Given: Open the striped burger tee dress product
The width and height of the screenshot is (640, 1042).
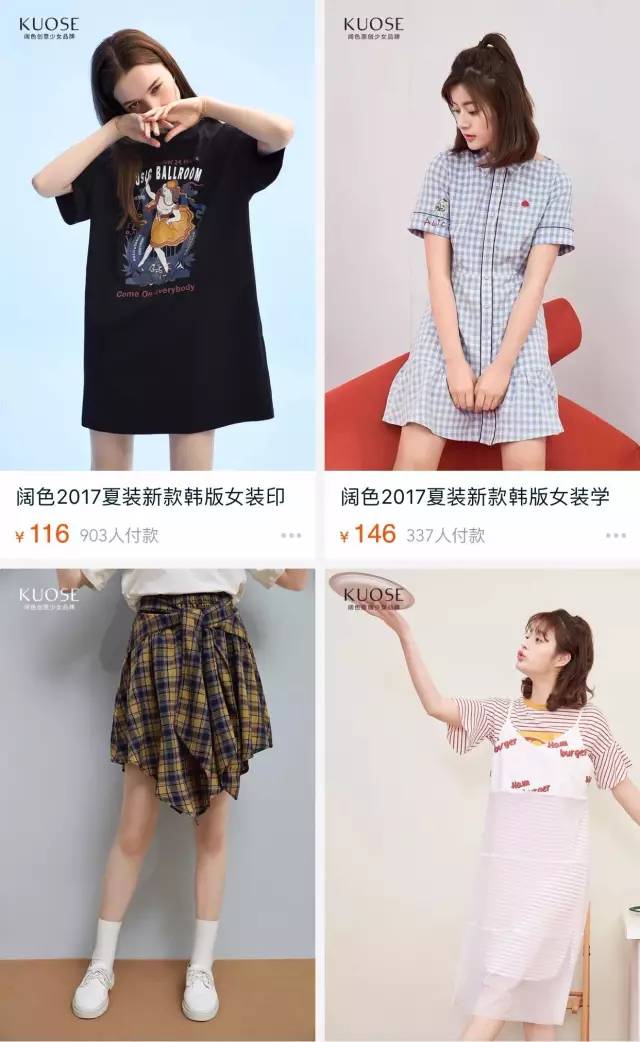Looking at the screenshot, I should pyautogui.click(x=482, y=805).
